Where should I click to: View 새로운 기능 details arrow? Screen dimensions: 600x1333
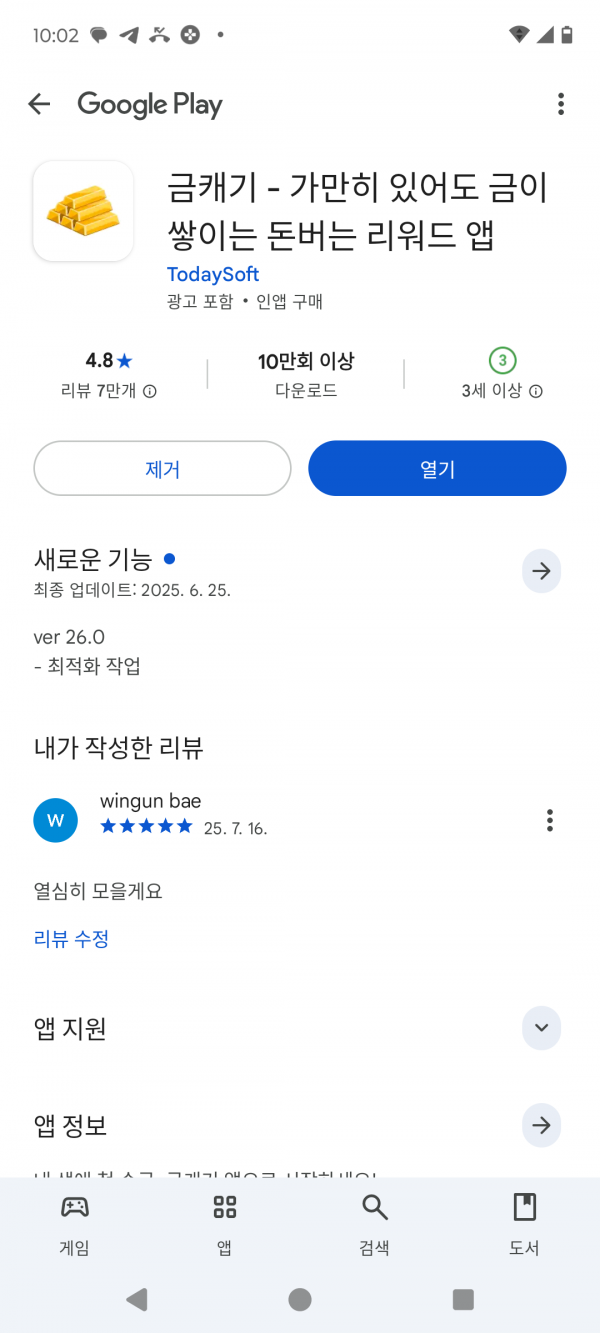tap(541, 571)
